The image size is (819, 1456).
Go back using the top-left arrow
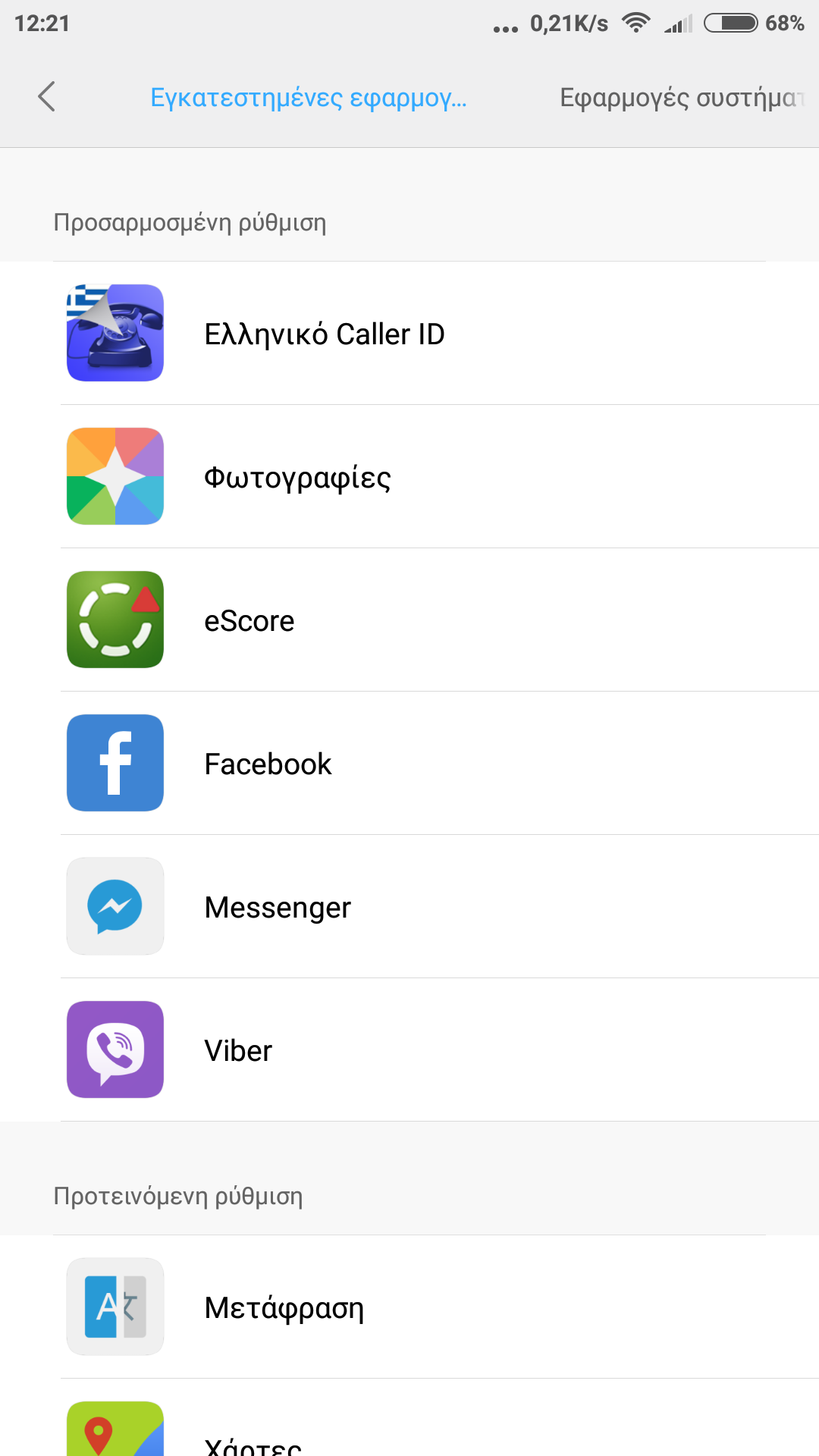pyautogui.click(x=47, y=97)
